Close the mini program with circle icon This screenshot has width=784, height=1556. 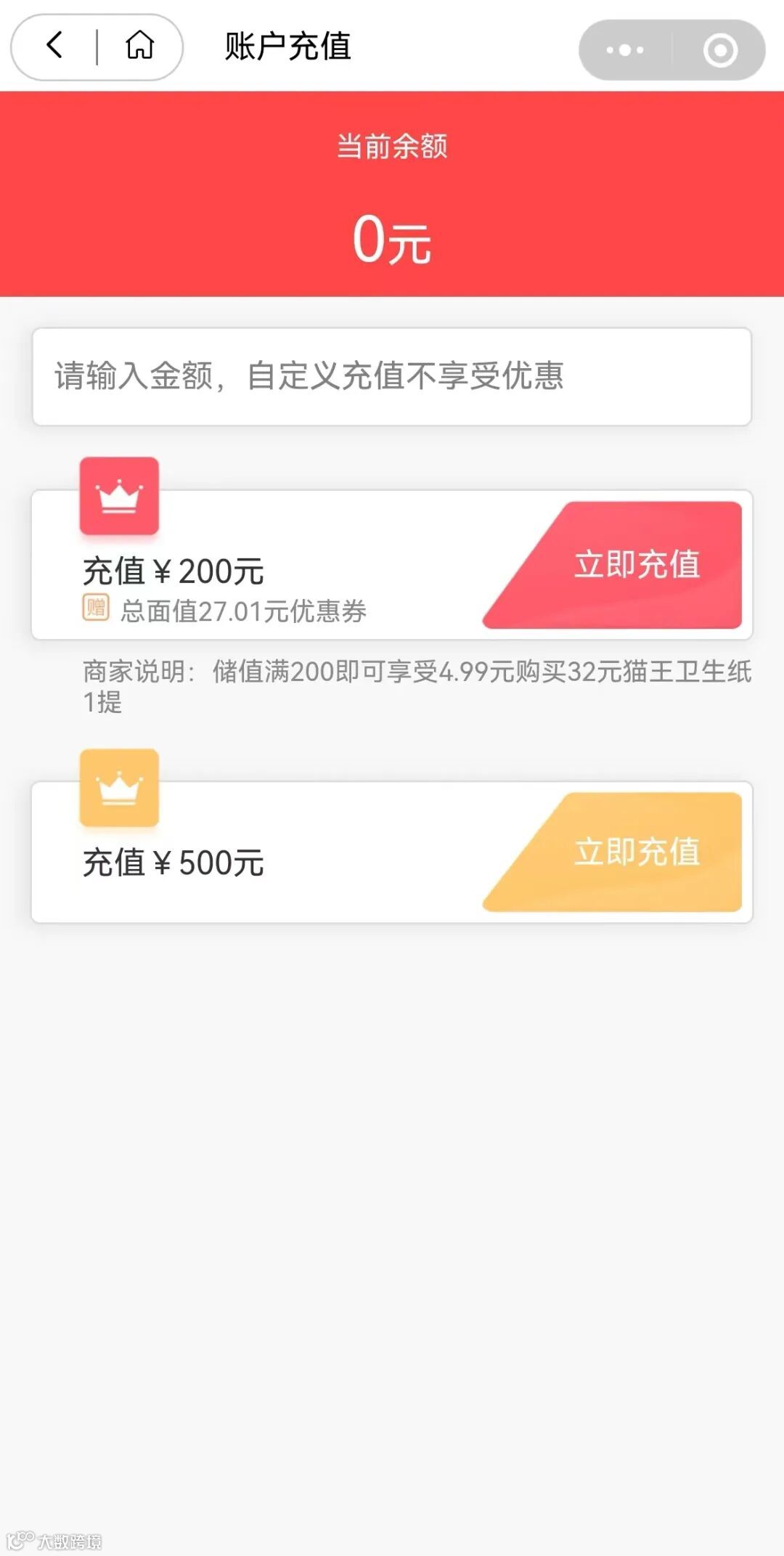point(720,49)
